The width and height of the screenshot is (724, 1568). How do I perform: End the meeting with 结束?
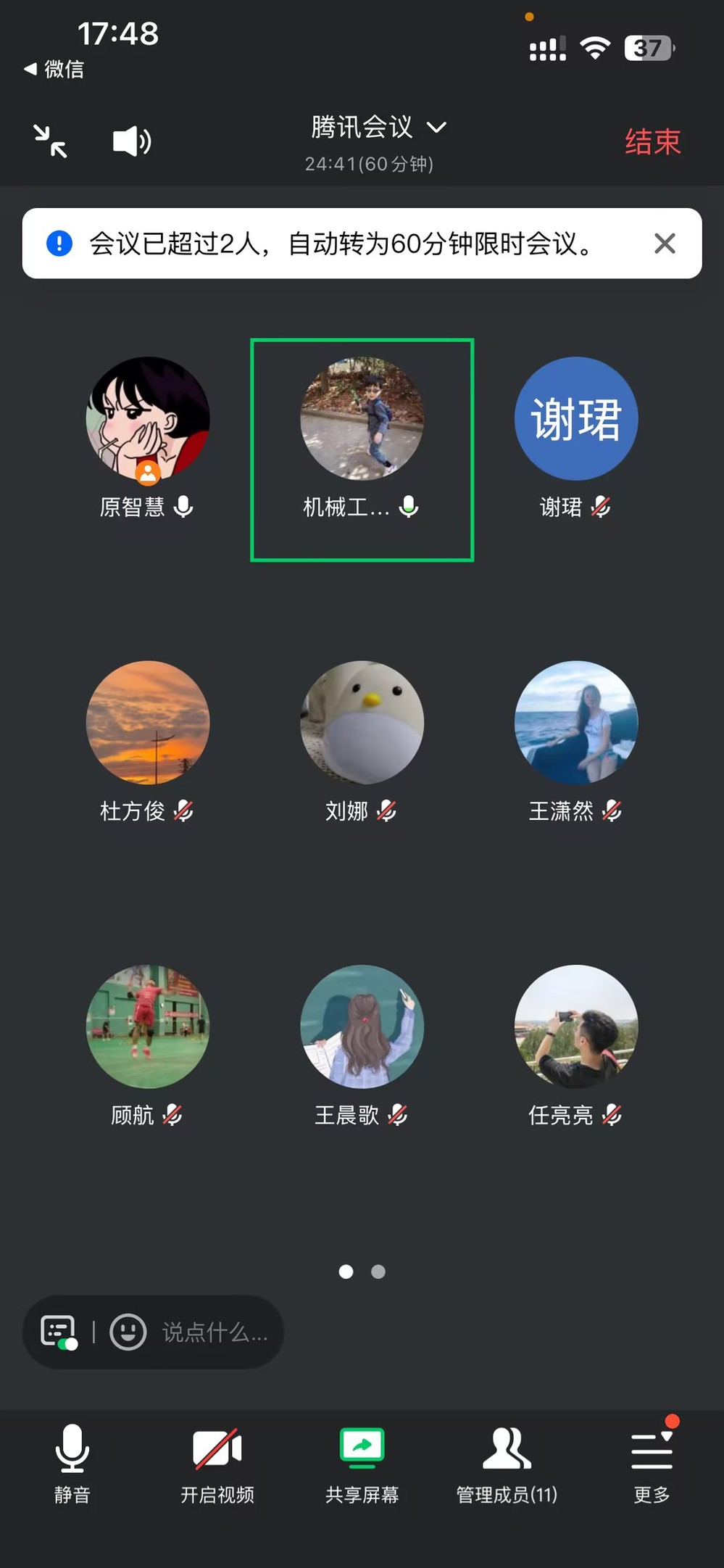652,141
